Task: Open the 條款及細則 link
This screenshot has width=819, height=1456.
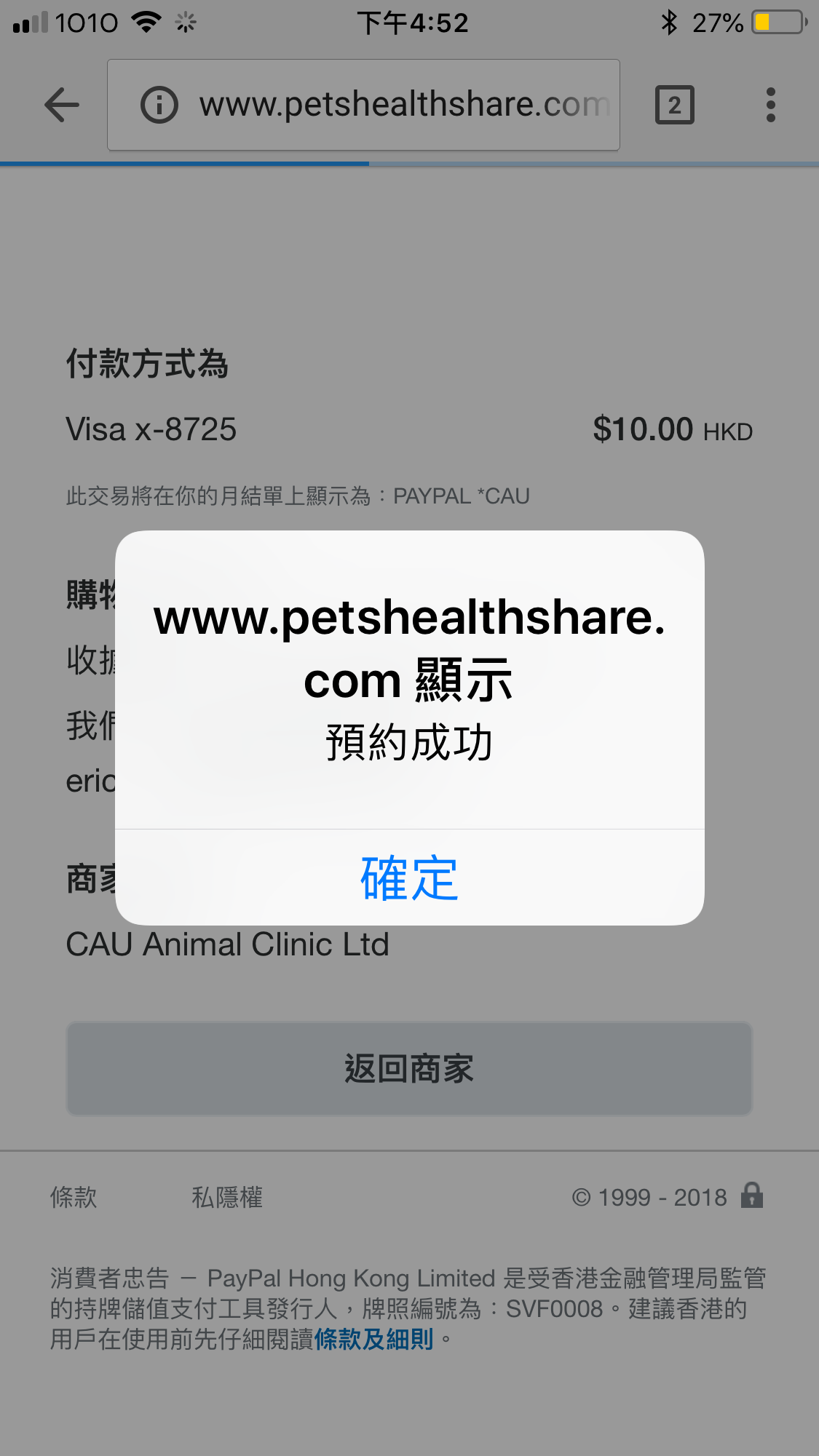Action: pyautogui.click(x=374, y=1339)
